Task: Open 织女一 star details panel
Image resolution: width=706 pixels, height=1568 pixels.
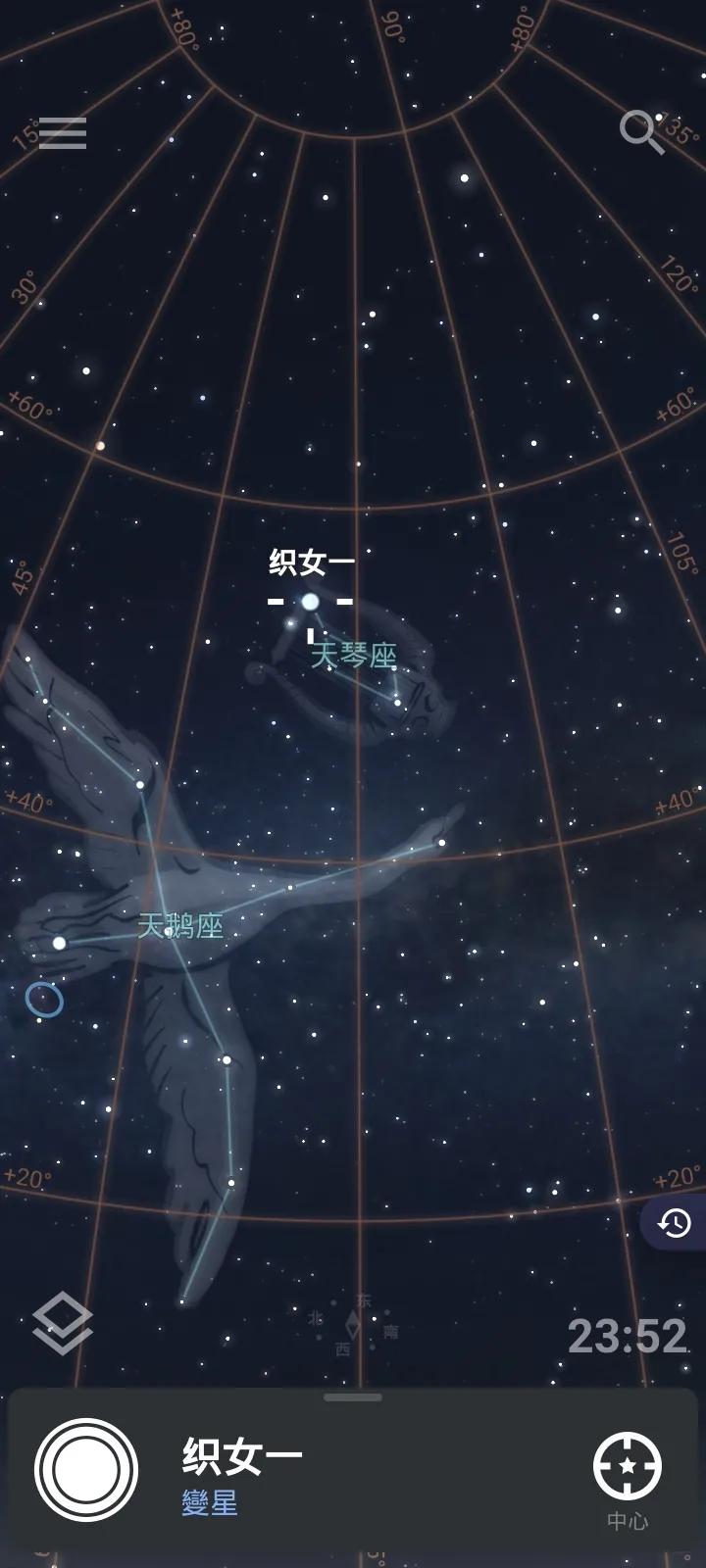Action: click(x=240, y=1459)
